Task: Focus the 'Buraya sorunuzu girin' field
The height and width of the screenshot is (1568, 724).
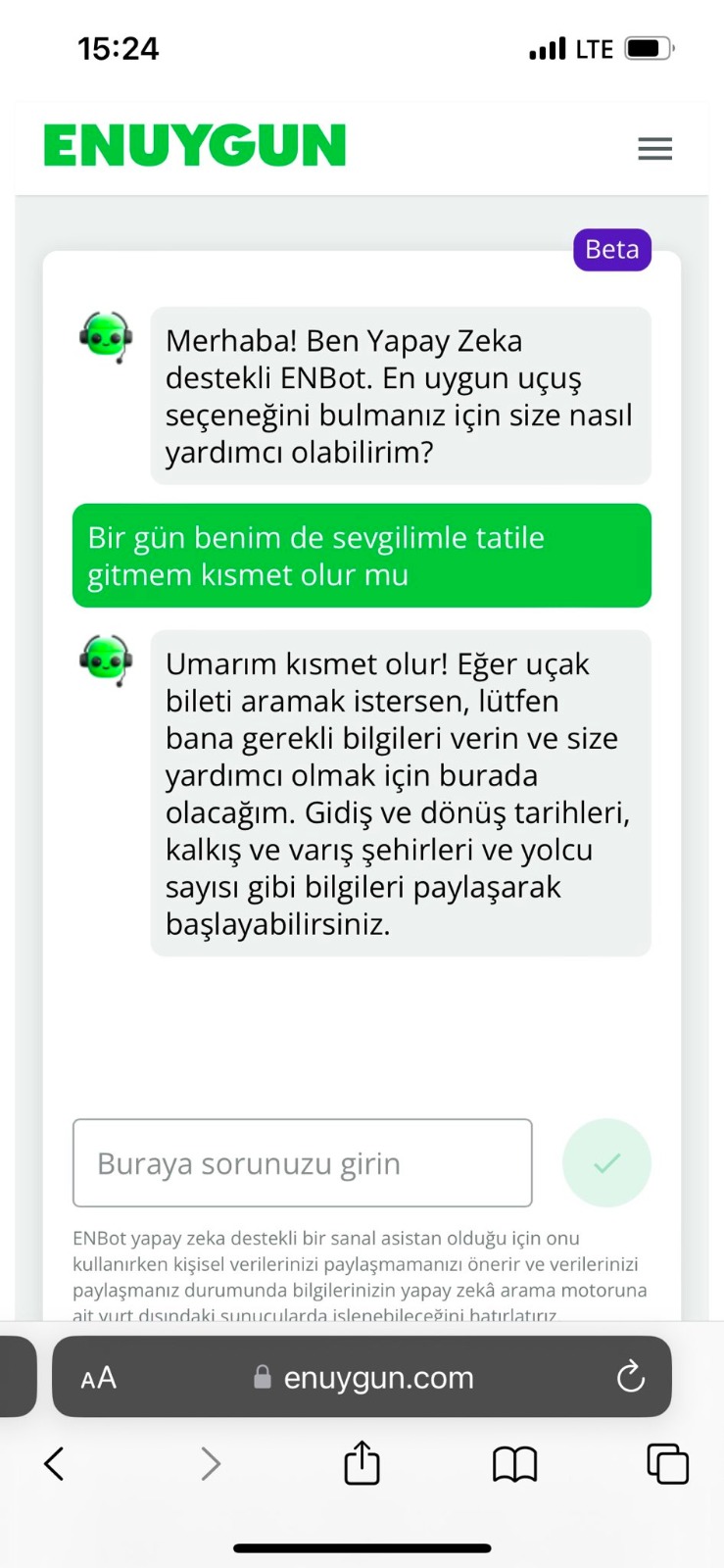Action: pyautogui.click(x=303, y=1162)
